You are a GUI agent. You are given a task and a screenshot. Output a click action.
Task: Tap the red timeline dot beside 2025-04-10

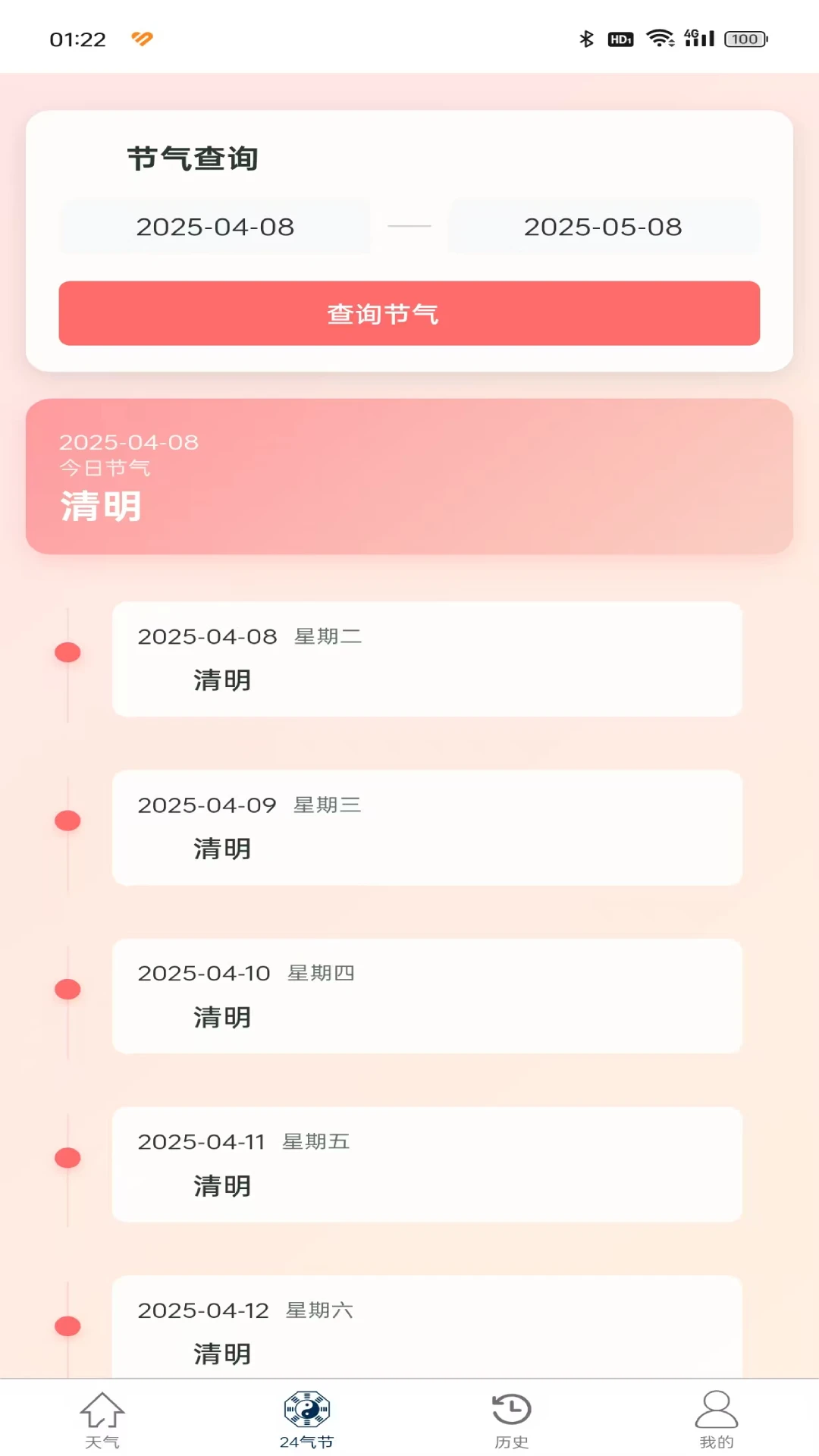coord(67,988)
